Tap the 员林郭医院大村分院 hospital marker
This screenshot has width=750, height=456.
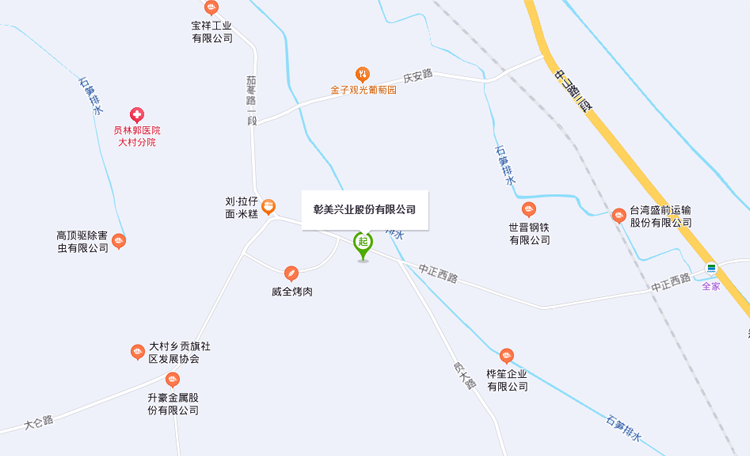136,116
